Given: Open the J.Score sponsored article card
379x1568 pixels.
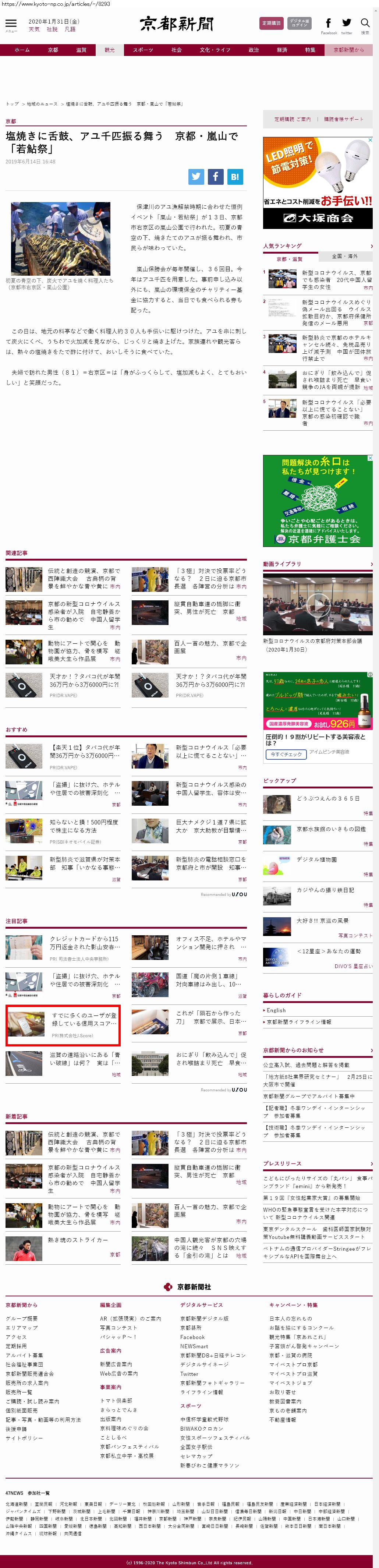Looking at the screenshot, I should click(x=63, y=1025).
